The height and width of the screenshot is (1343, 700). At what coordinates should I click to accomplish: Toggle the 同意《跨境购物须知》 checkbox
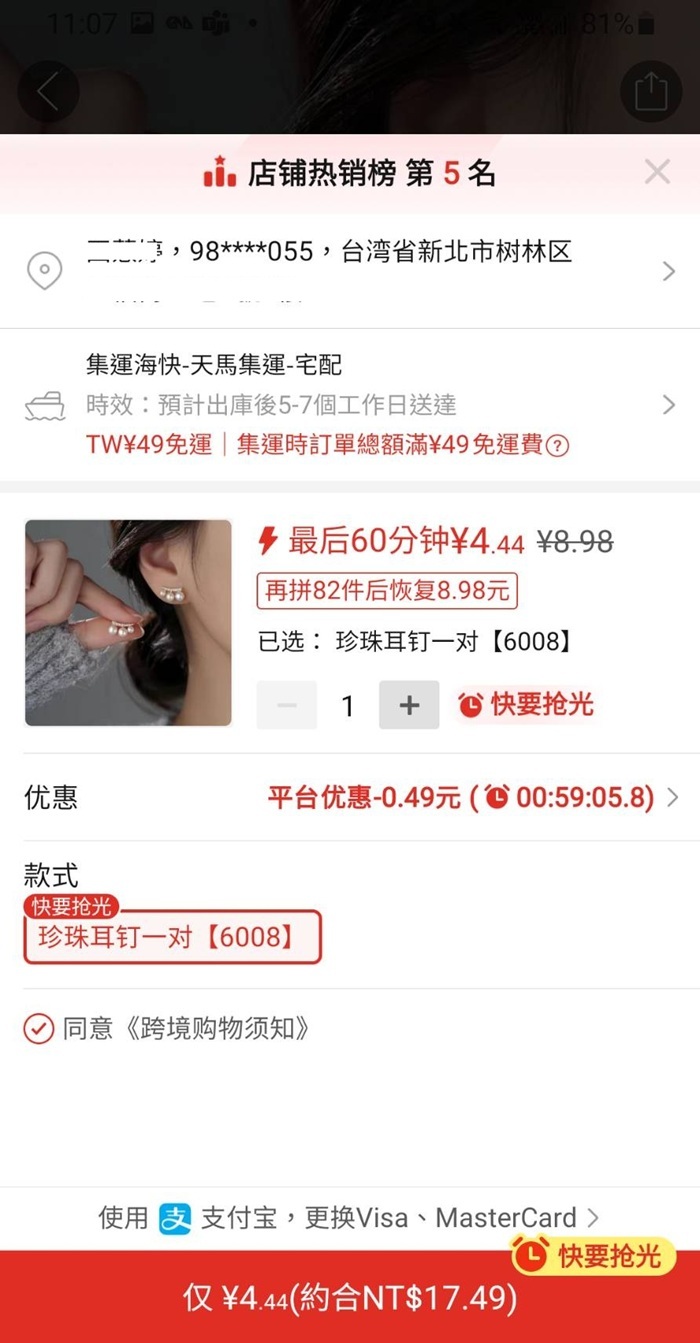click(38, 1028)
